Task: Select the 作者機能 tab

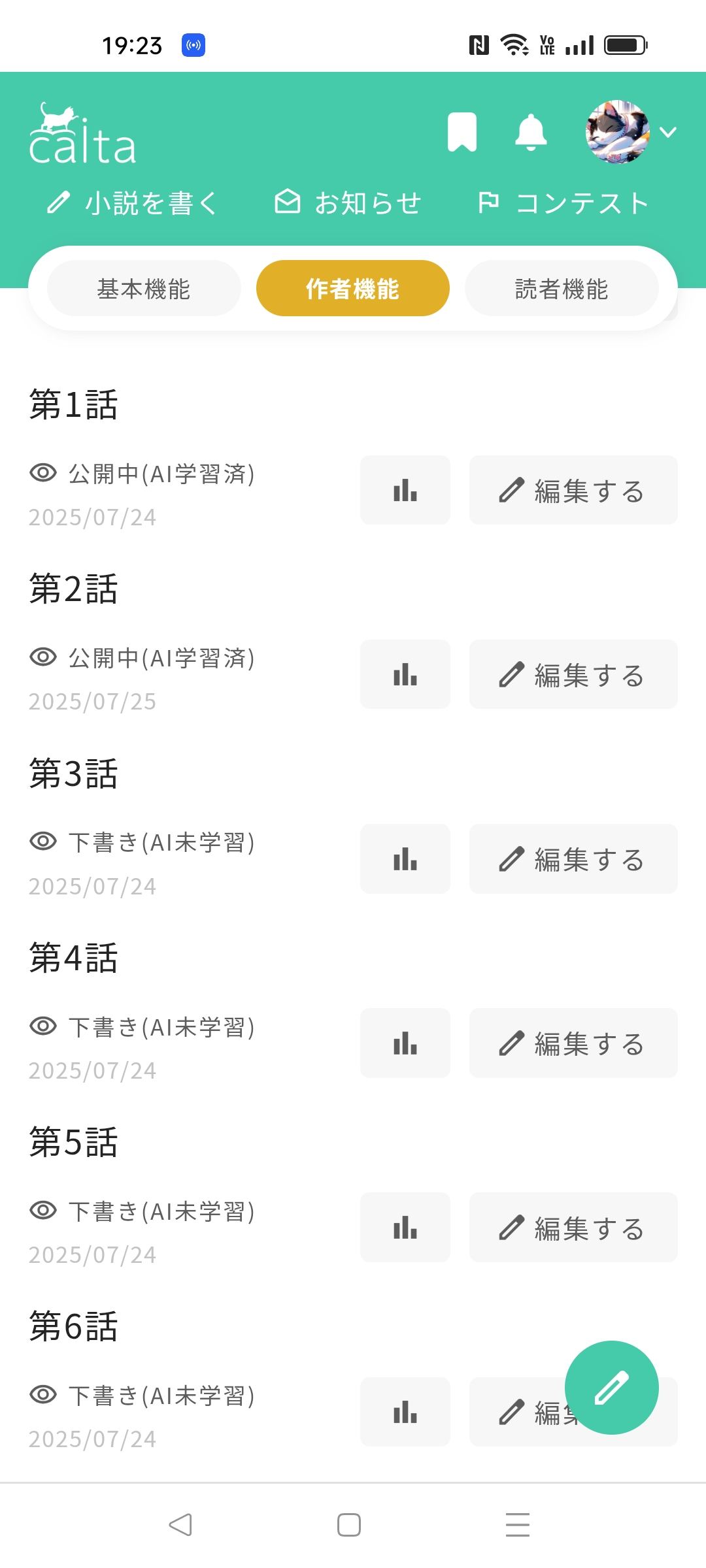Action: (352, 288)
